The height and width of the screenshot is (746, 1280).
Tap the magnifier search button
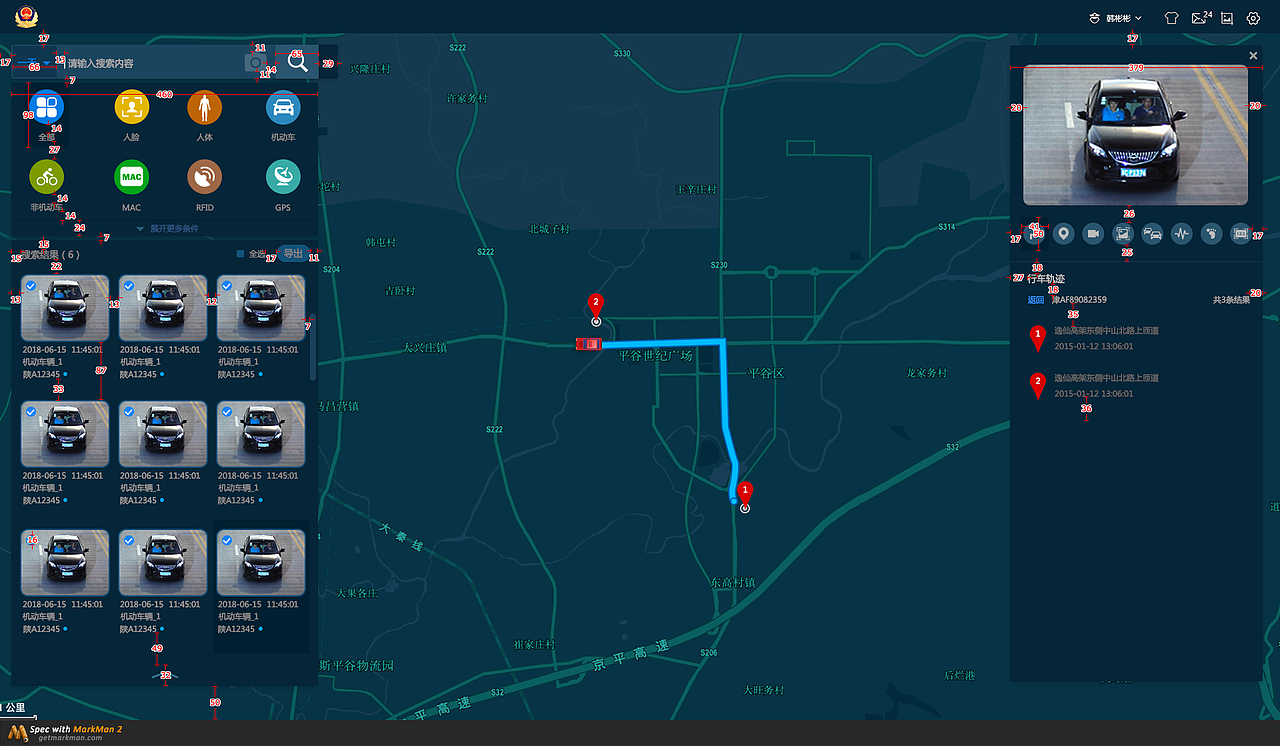(297, 62)
